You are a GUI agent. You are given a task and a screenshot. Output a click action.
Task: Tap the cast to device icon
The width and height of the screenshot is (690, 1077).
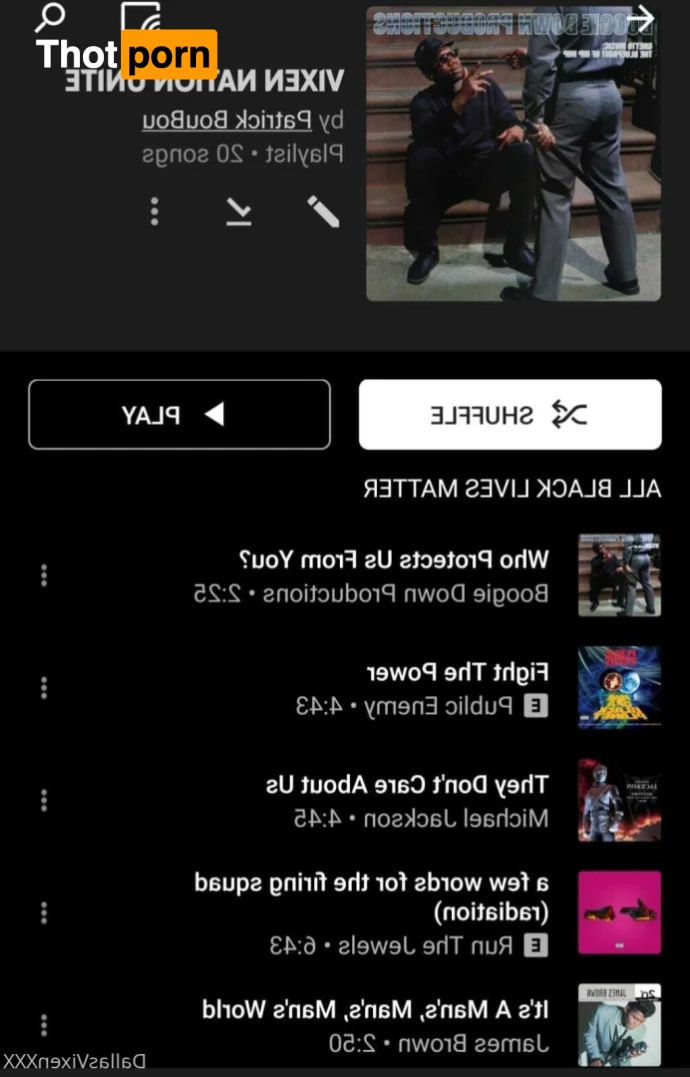tap(140, 18)
